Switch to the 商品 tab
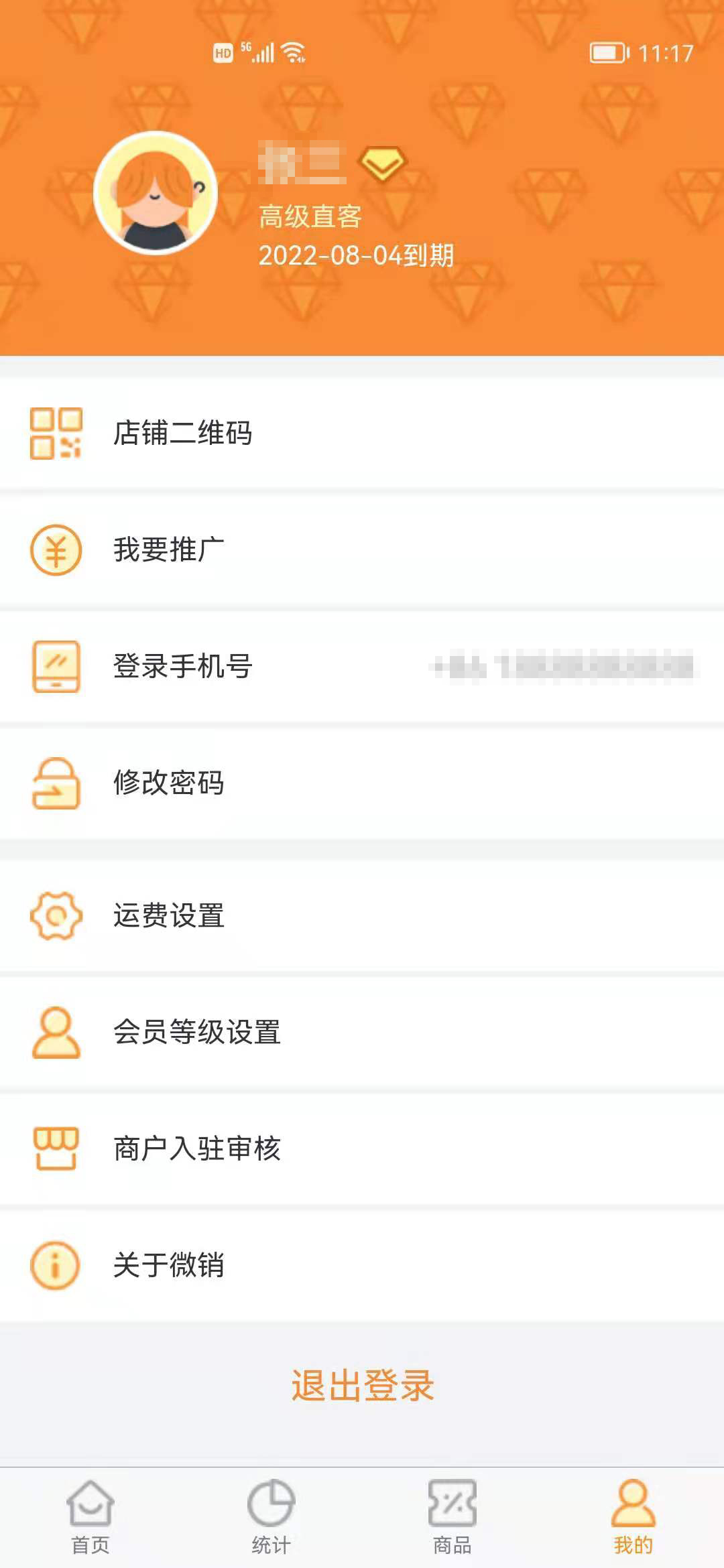Screen dimensions: 724x1568 [452, 1517]
